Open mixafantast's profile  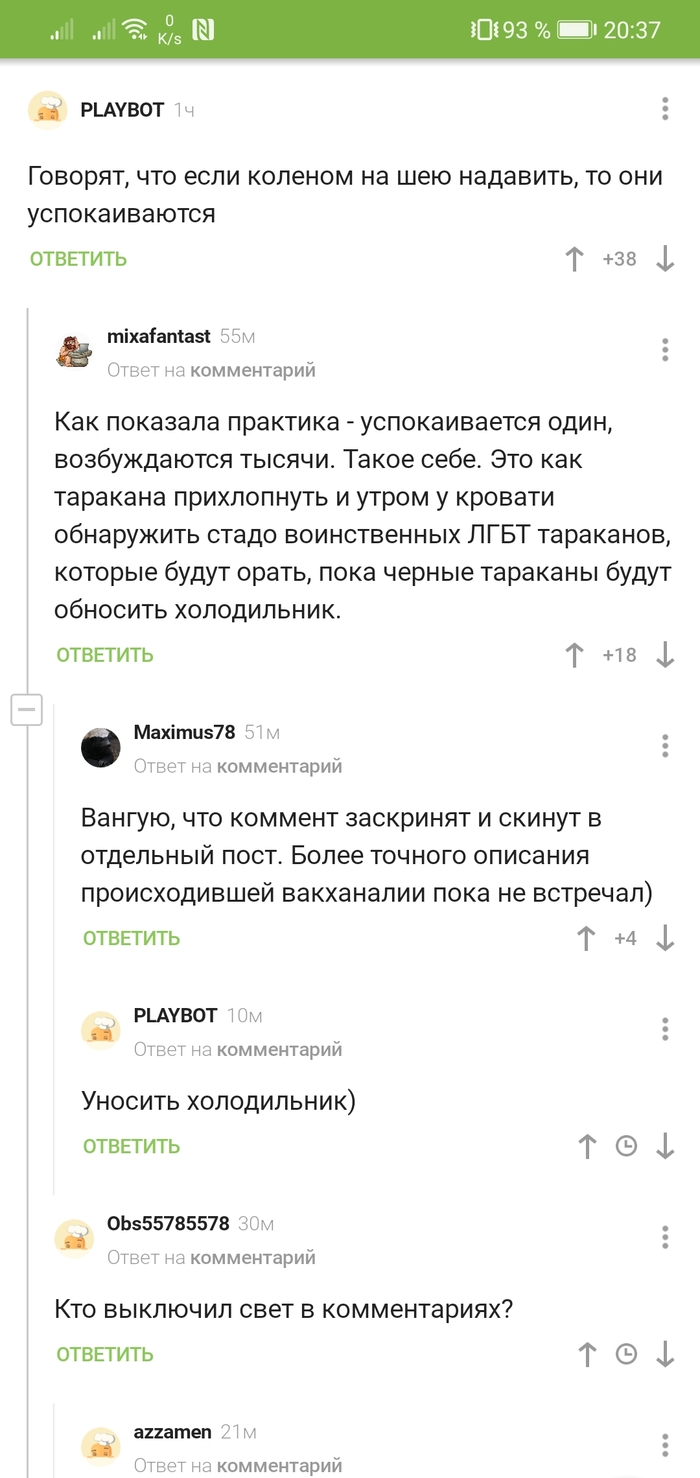[159, 336]
